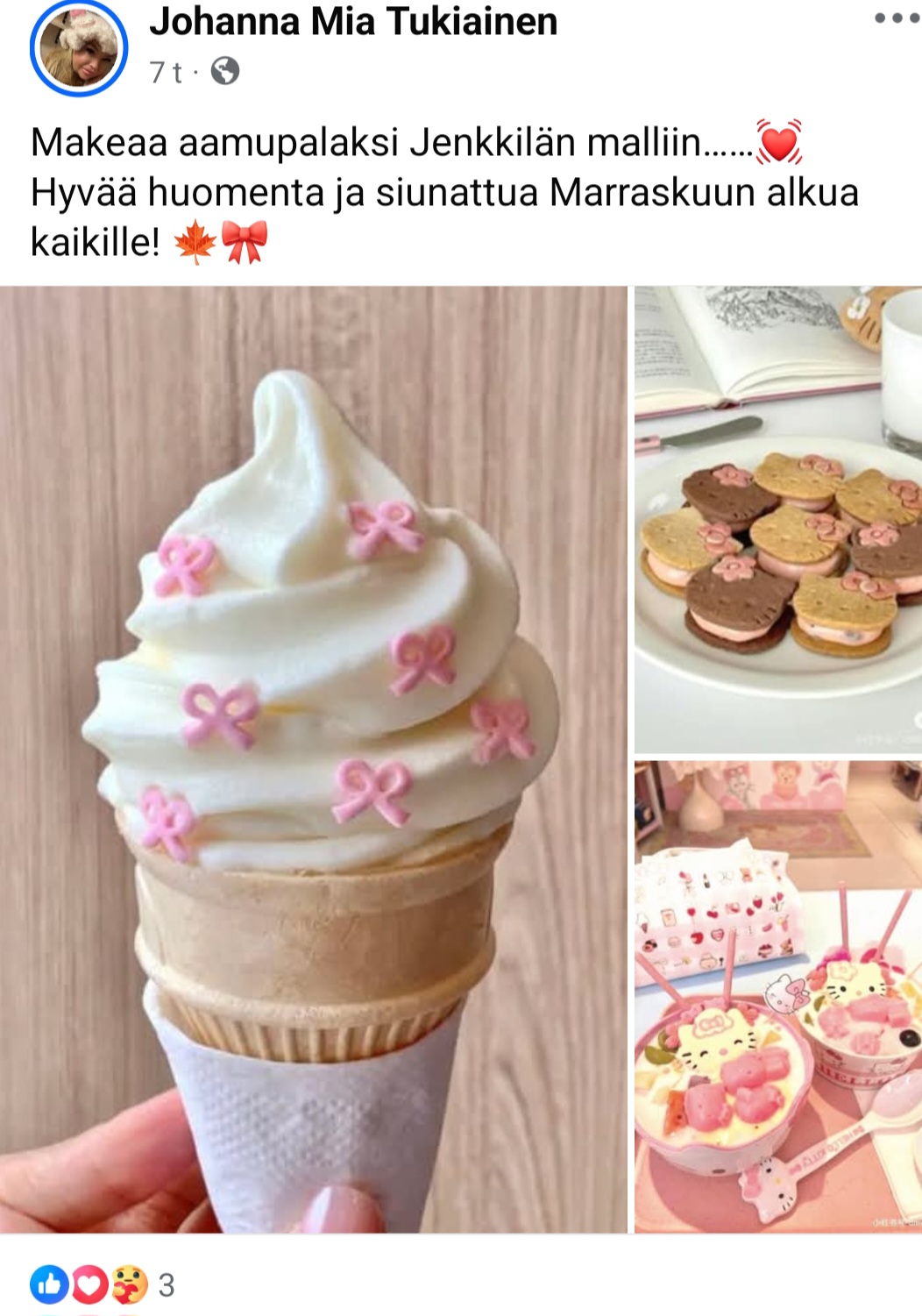The height and width of the screenshot is (1316, 922).
Task: Open the post's three-dot options menu
Action: tap(896, 19)
